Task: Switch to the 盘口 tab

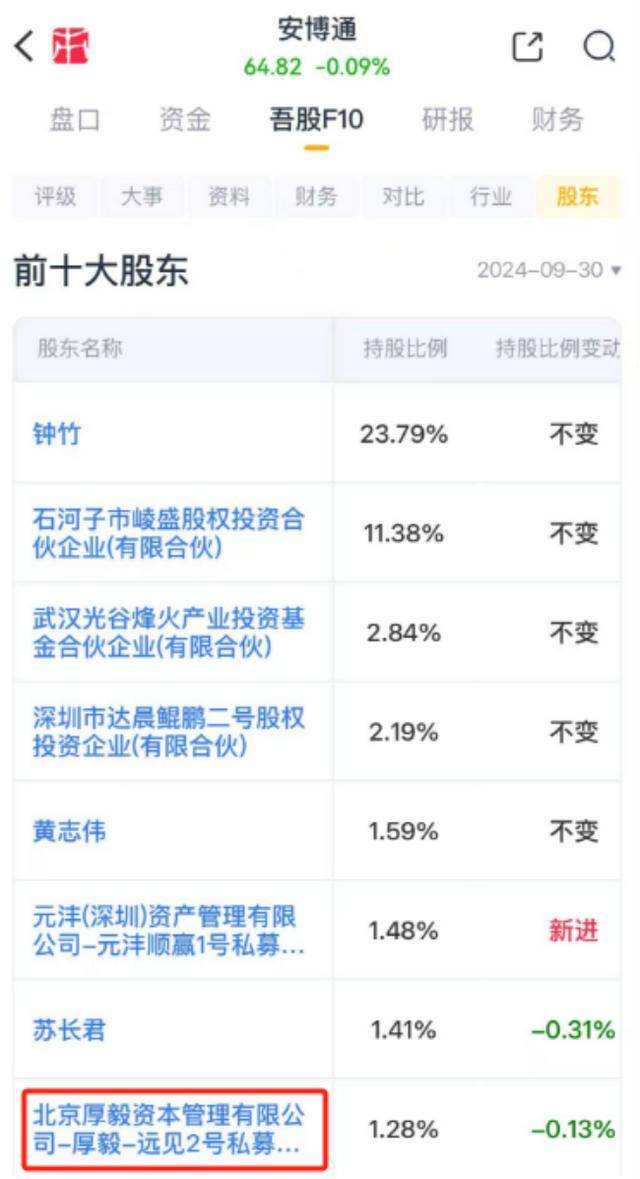Action: click(x=75, y=120)
